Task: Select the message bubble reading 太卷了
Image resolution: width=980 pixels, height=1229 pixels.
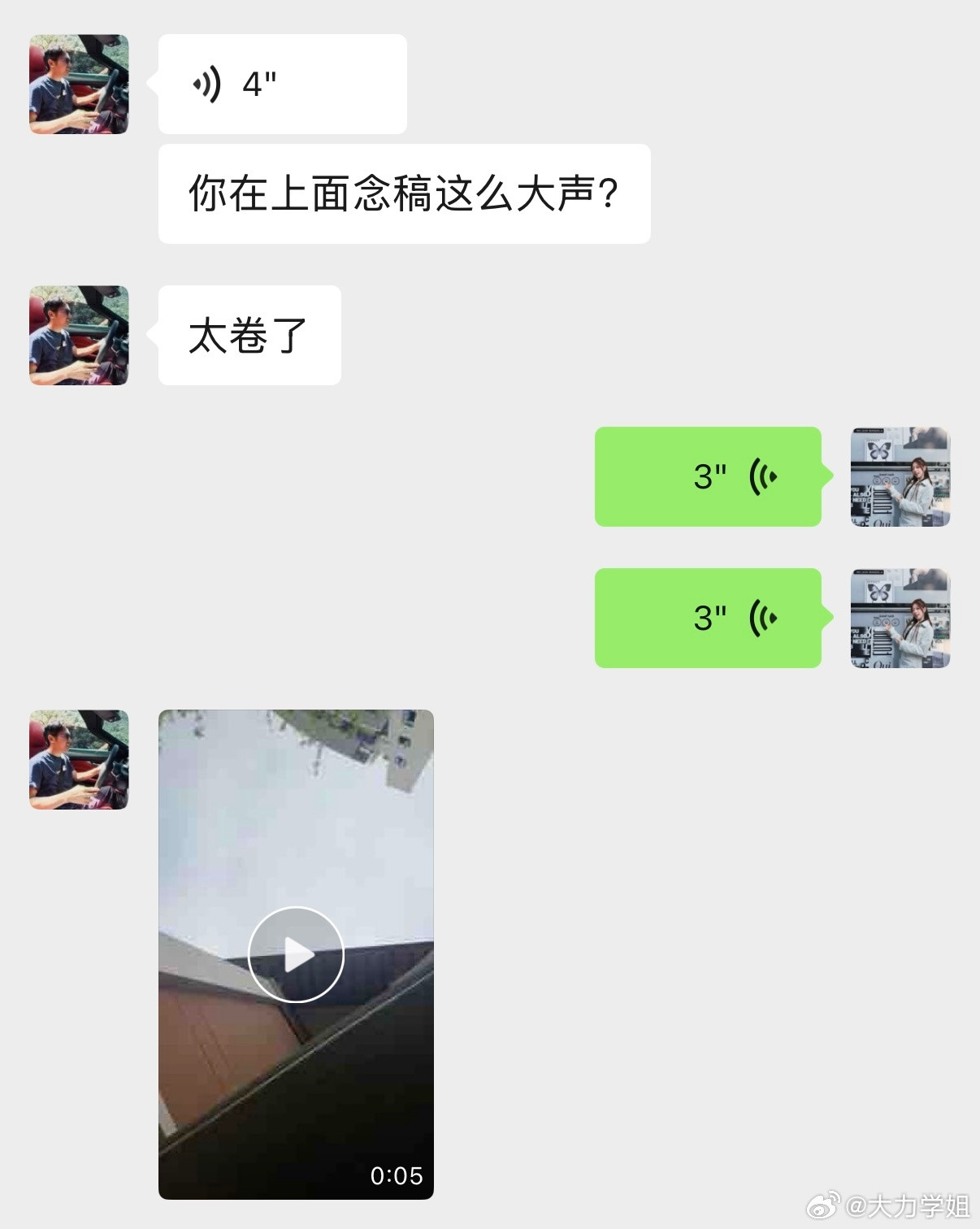Action: [x=249, y=336]
